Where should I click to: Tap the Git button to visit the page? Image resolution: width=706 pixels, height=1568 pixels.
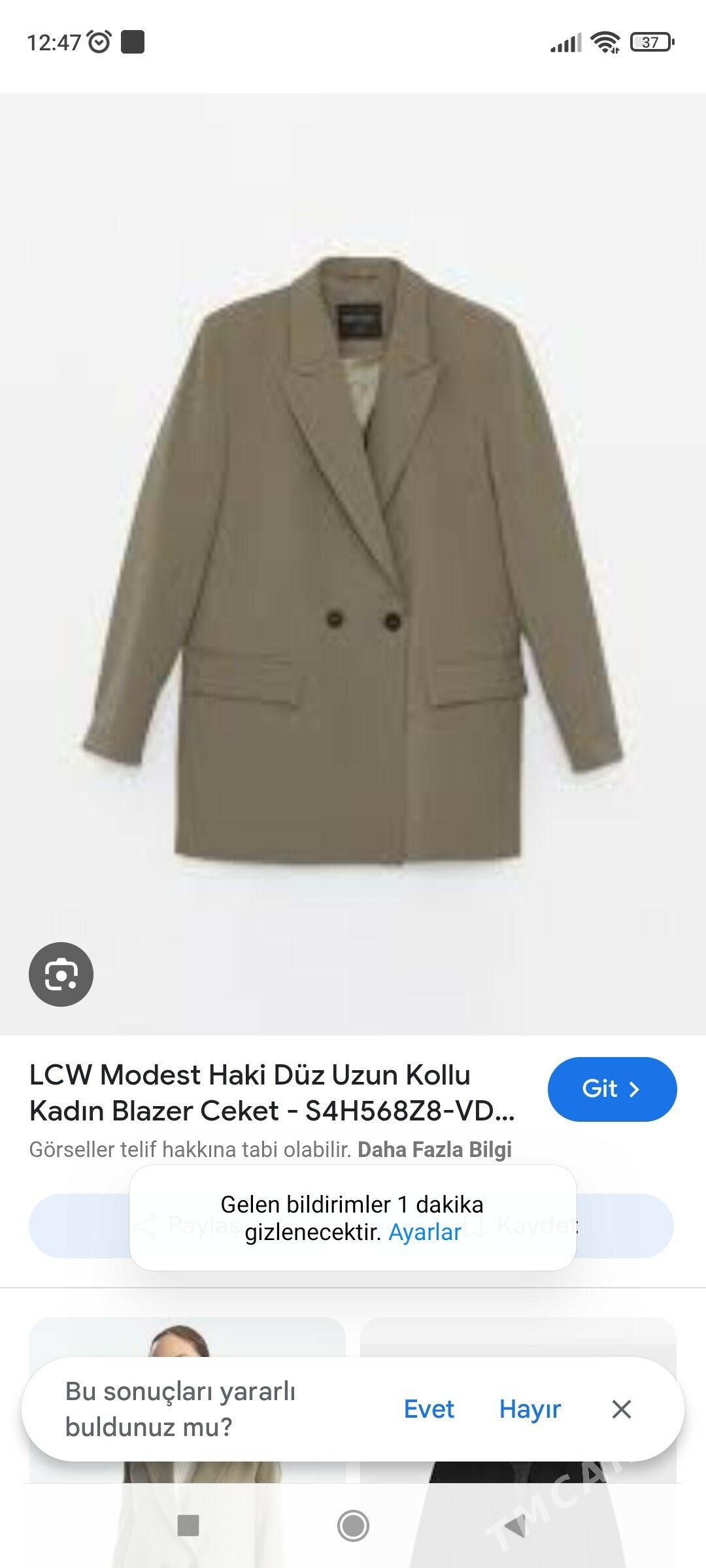click(612, 1089)
